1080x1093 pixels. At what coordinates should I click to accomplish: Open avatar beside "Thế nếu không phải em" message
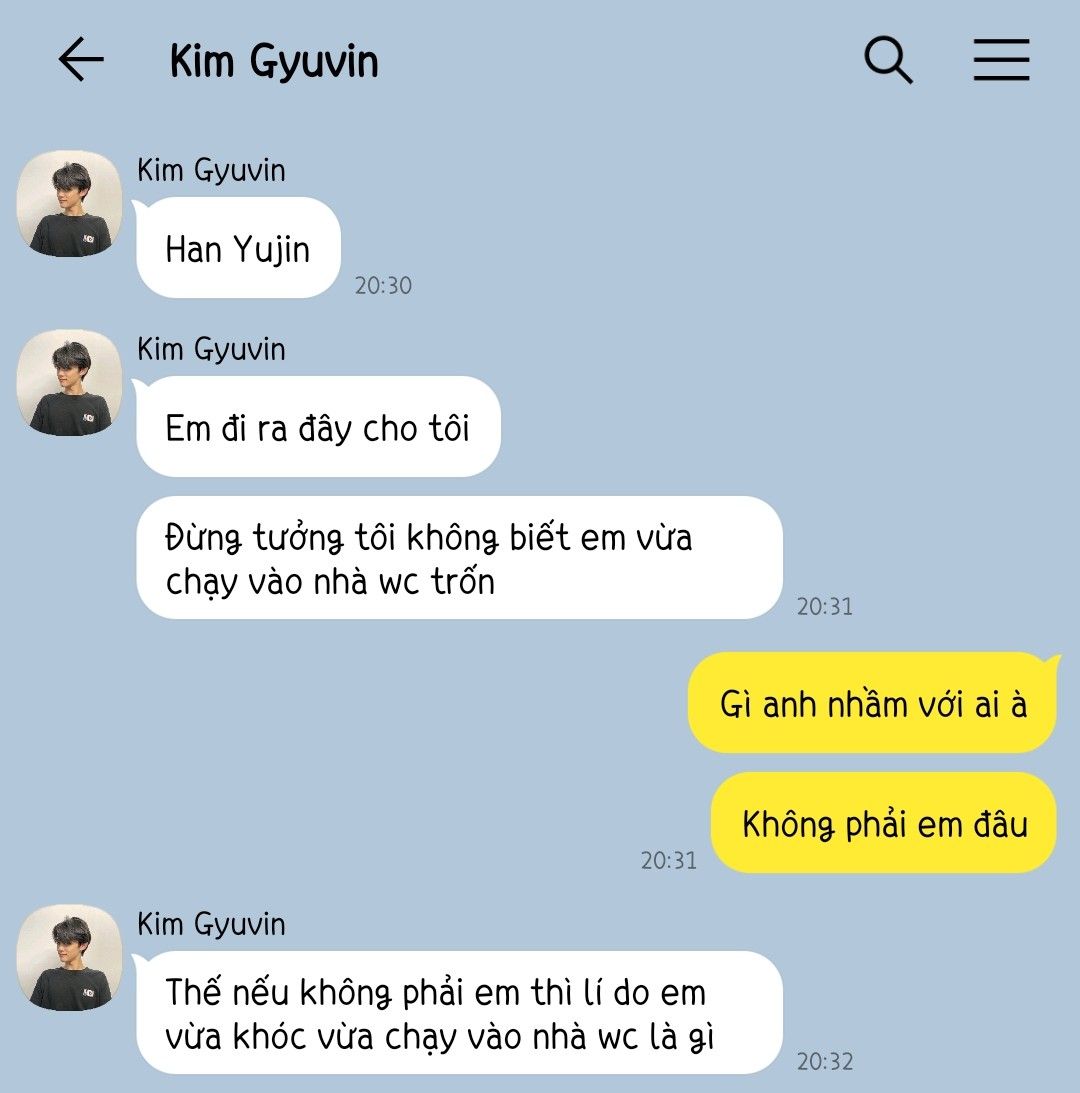[69, 958]
